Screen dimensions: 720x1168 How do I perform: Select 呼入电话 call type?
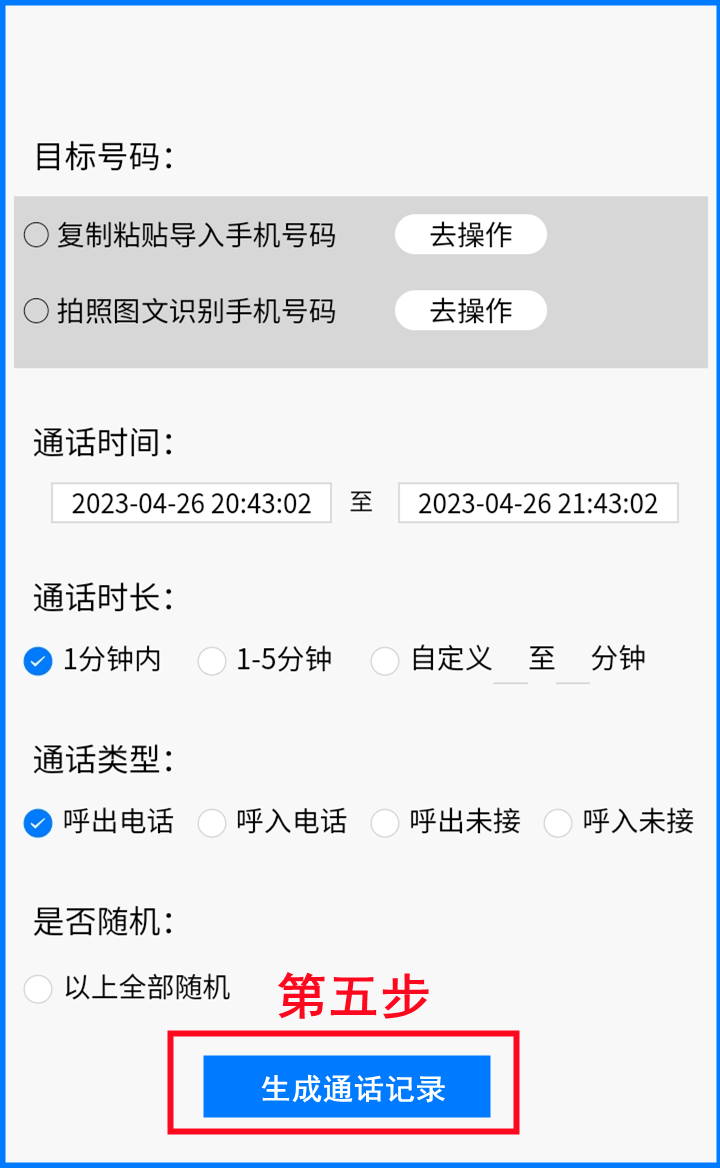(x=212, y=823)
